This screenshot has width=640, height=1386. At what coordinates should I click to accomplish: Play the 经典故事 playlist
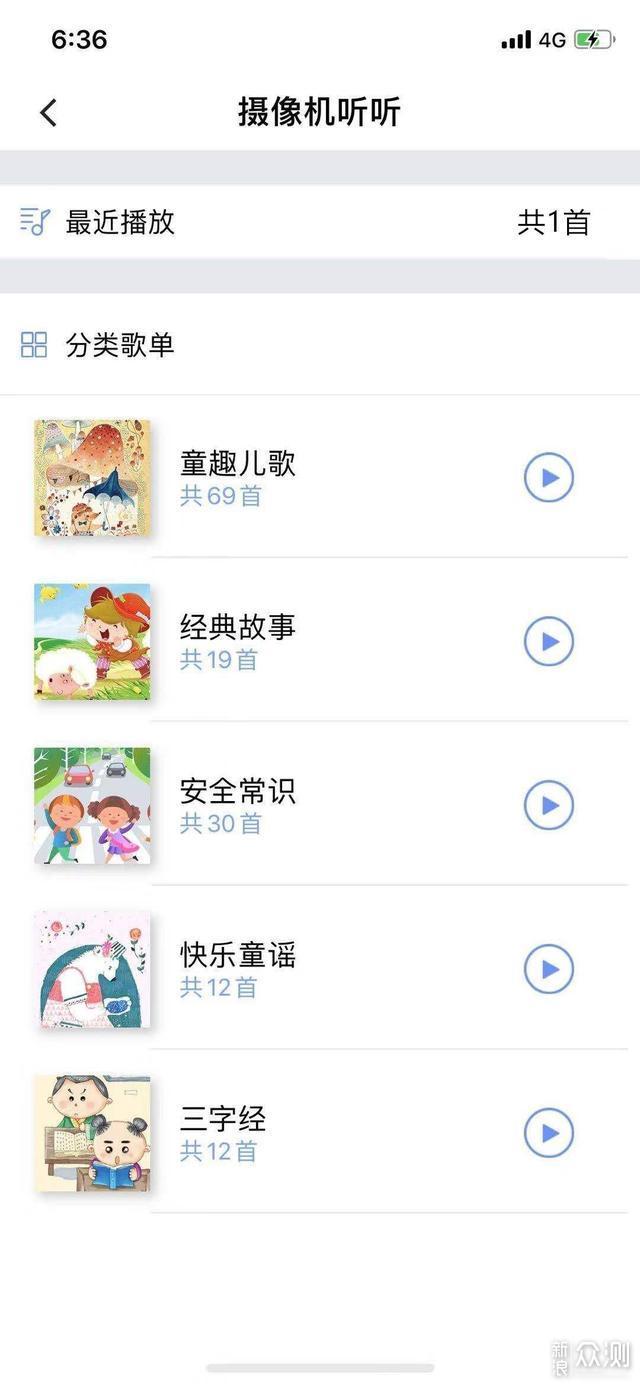pos(549,642)
